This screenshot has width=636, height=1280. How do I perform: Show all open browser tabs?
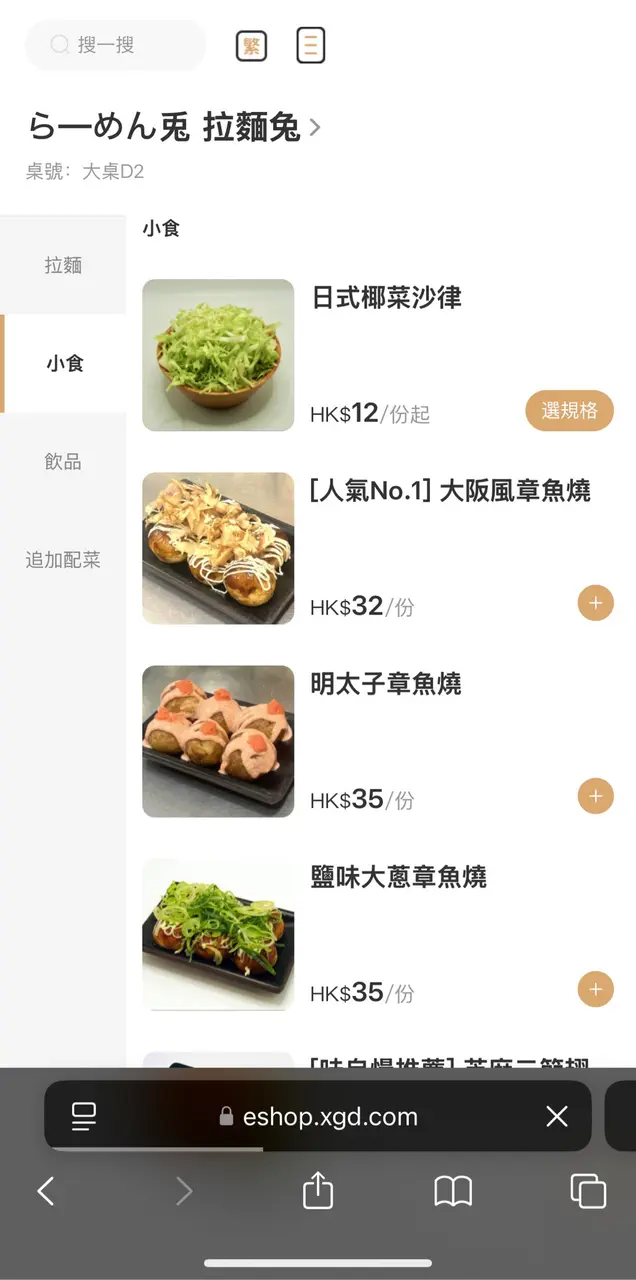pyautogui.click(x=588, y=1191)
